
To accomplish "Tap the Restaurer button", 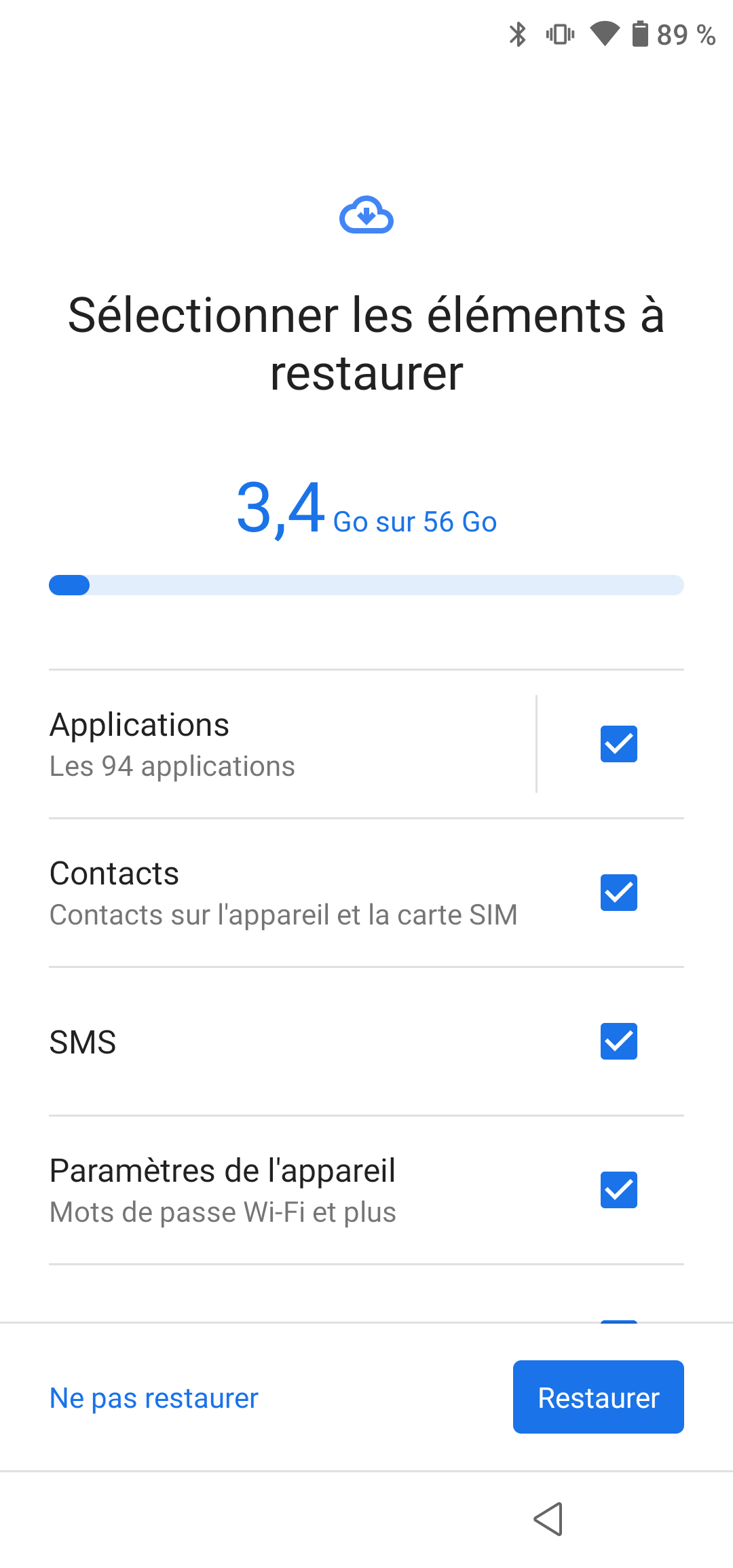I will pos(598,1398).
